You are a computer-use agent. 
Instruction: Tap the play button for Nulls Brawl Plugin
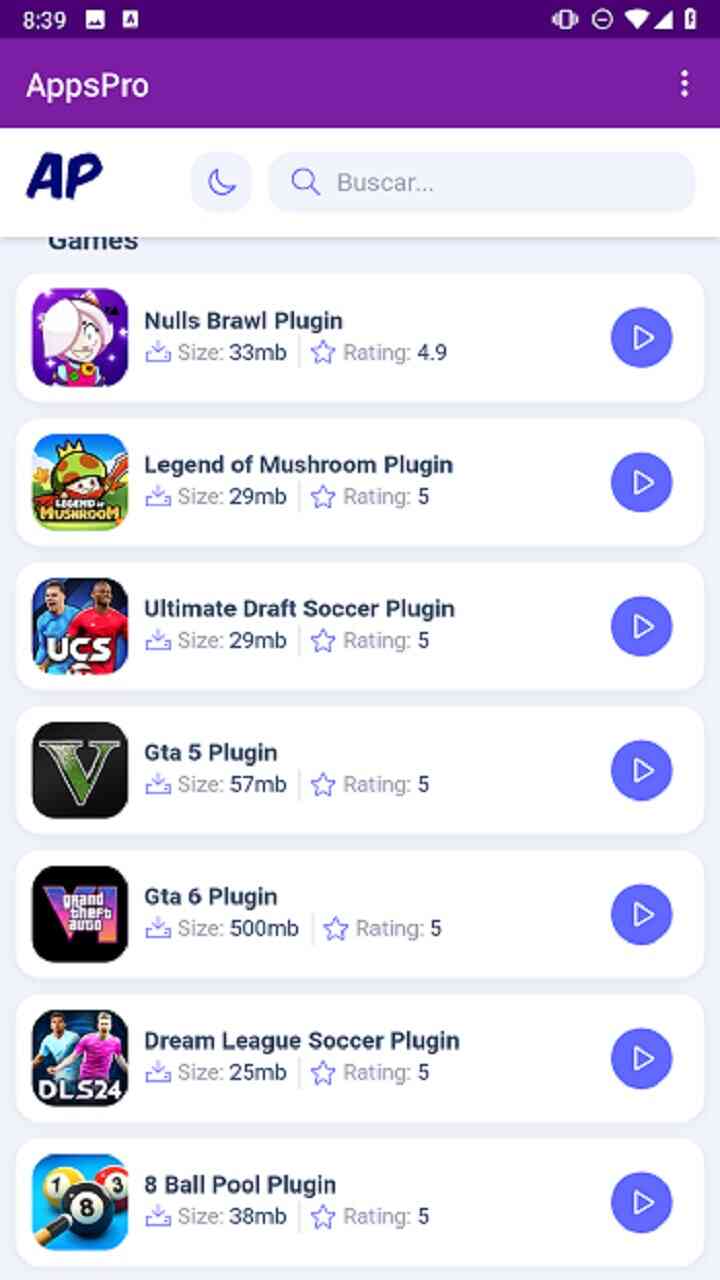coord(641,338)
